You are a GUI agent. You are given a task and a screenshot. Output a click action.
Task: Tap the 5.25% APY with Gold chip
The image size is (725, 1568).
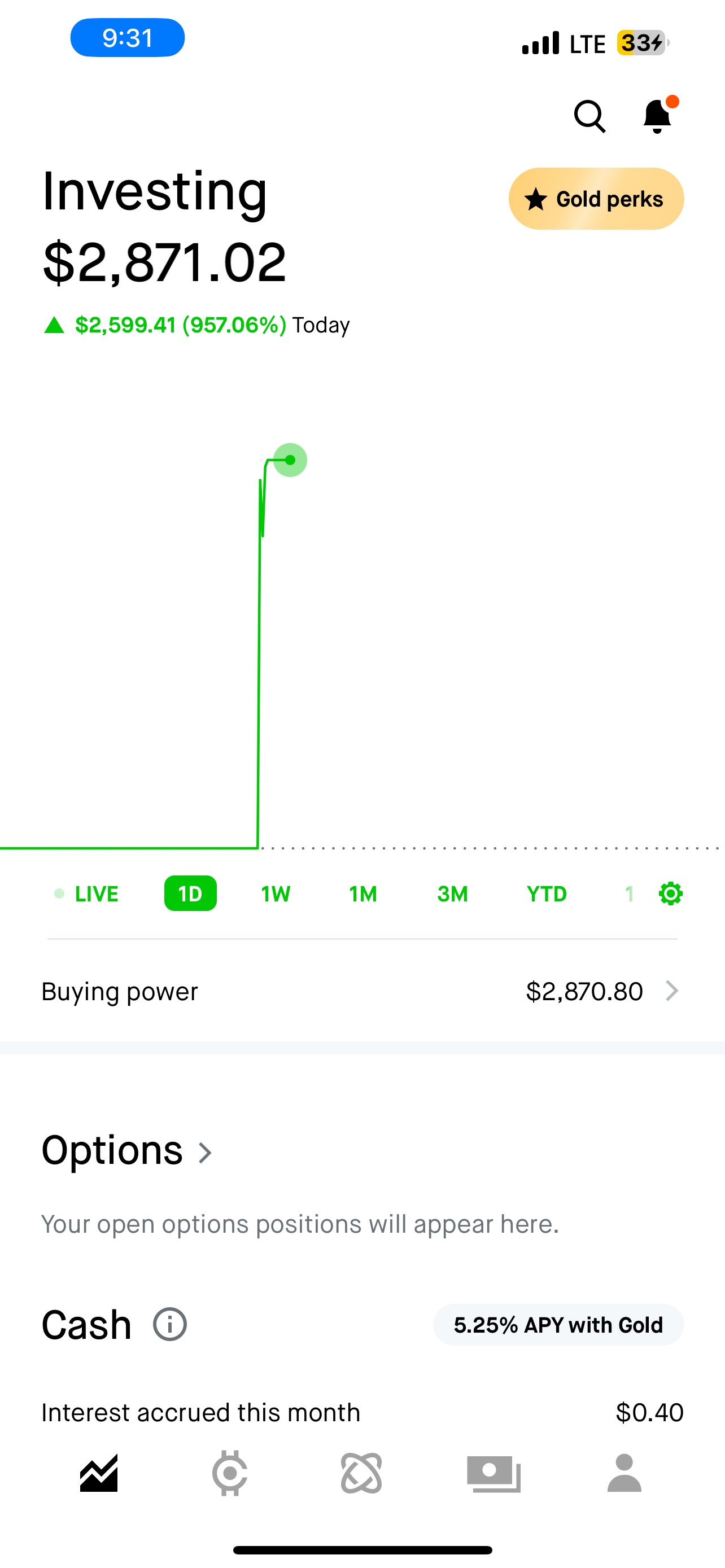point(558,1325)
